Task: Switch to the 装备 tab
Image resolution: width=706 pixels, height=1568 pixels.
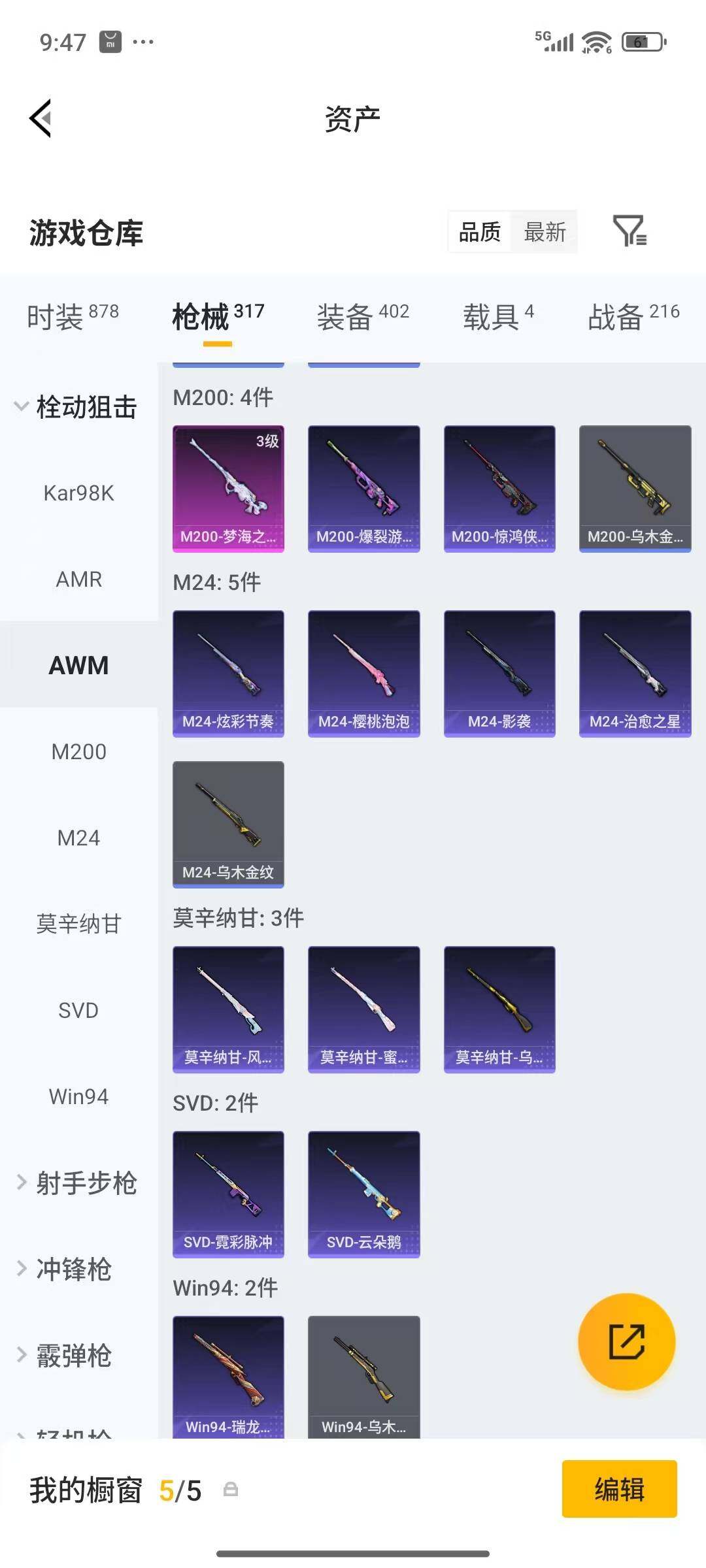Action: pyautogui.click(x=363, y=316)
